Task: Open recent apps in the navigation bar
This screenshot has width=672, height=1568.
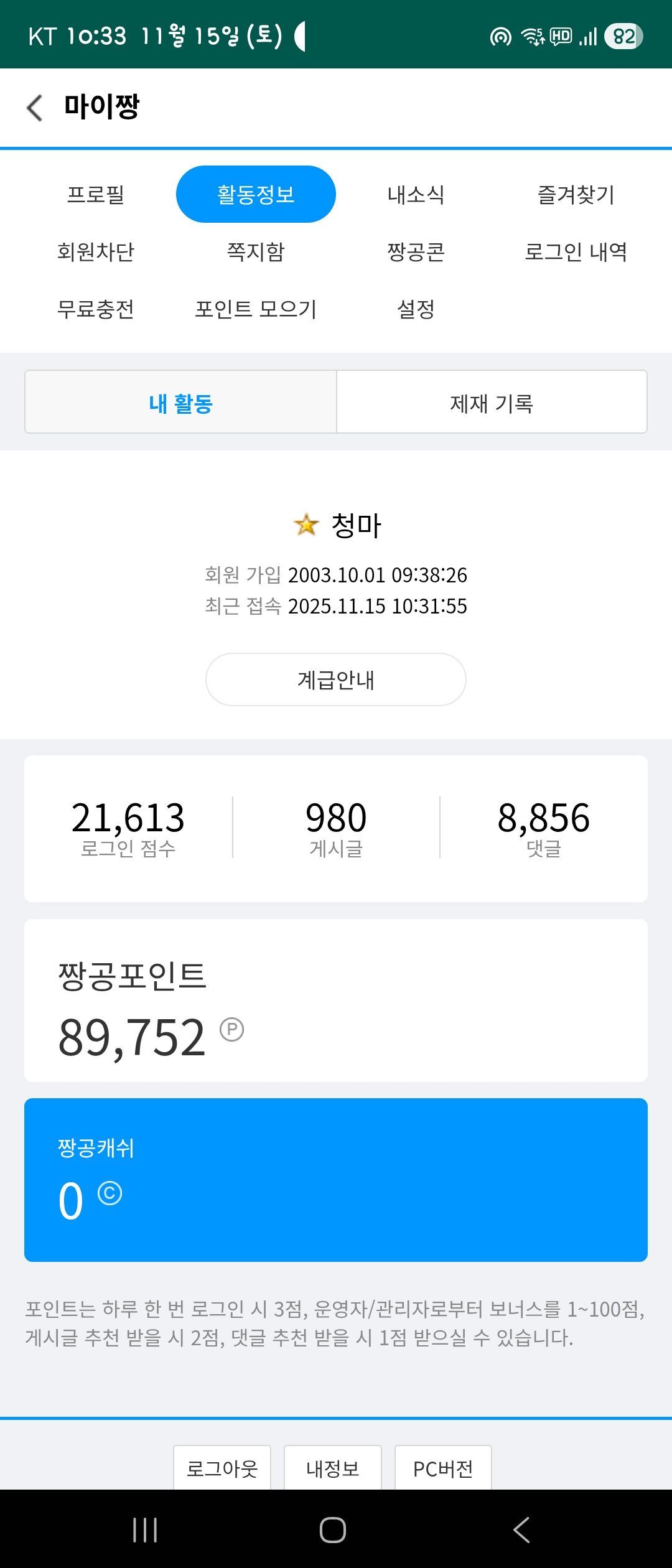Action: click(145, 1529)
